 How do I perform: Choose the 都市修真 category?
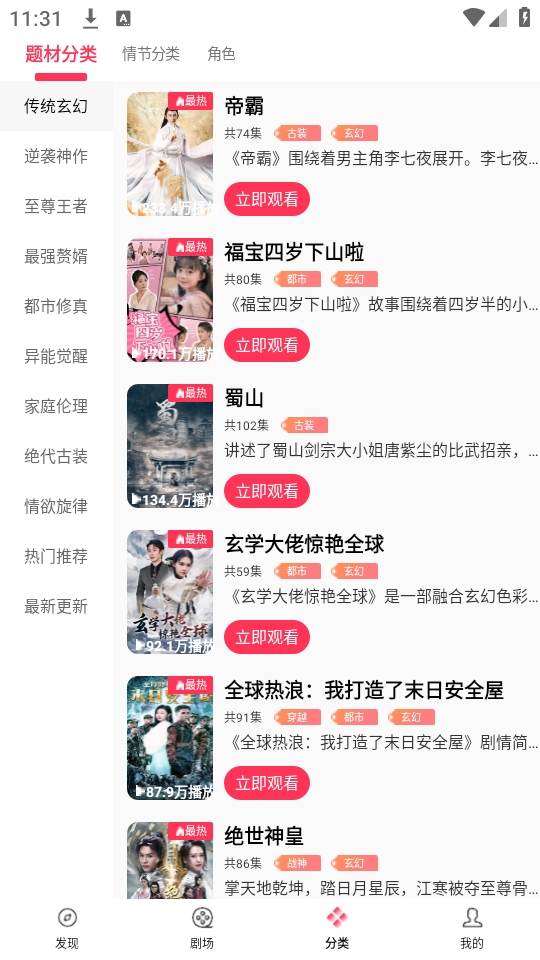[56, 306]
